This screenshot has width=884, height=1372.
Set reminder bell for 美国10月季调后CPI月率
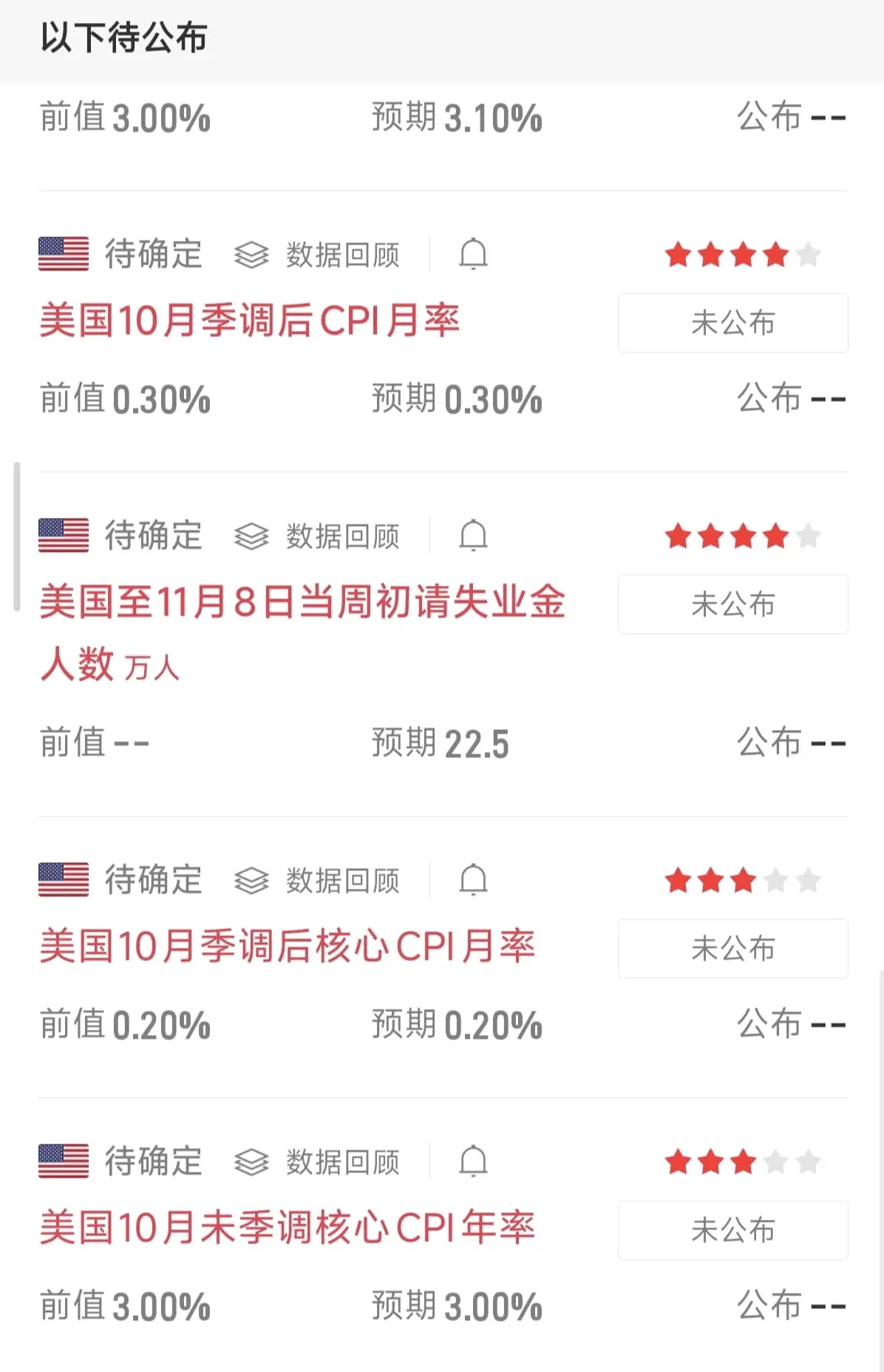pyautogui.click(x=473, y=255)
